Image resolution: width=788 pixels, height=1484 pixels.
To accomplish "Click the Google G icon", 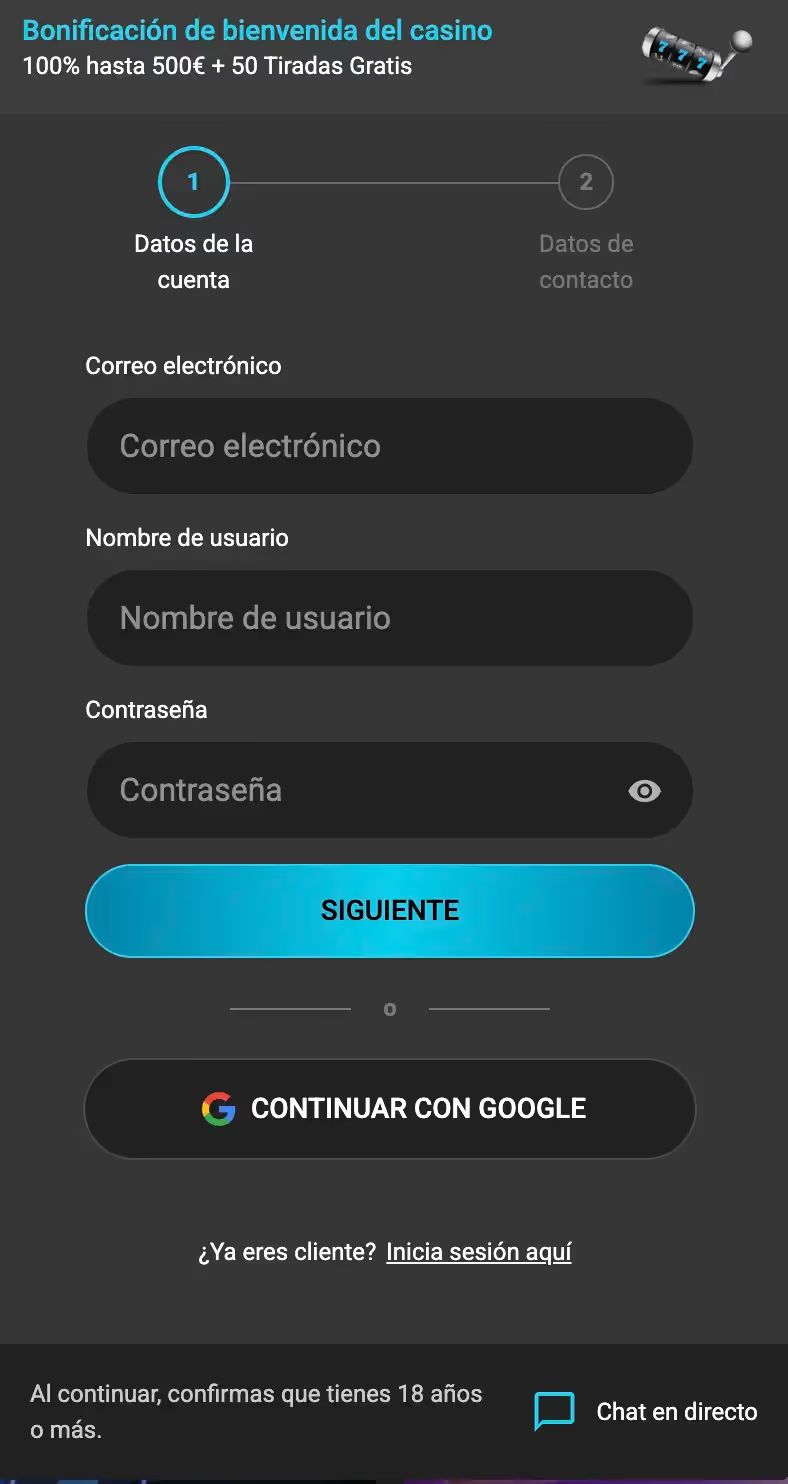I will pyautogui.click(x=222, y=1108).
